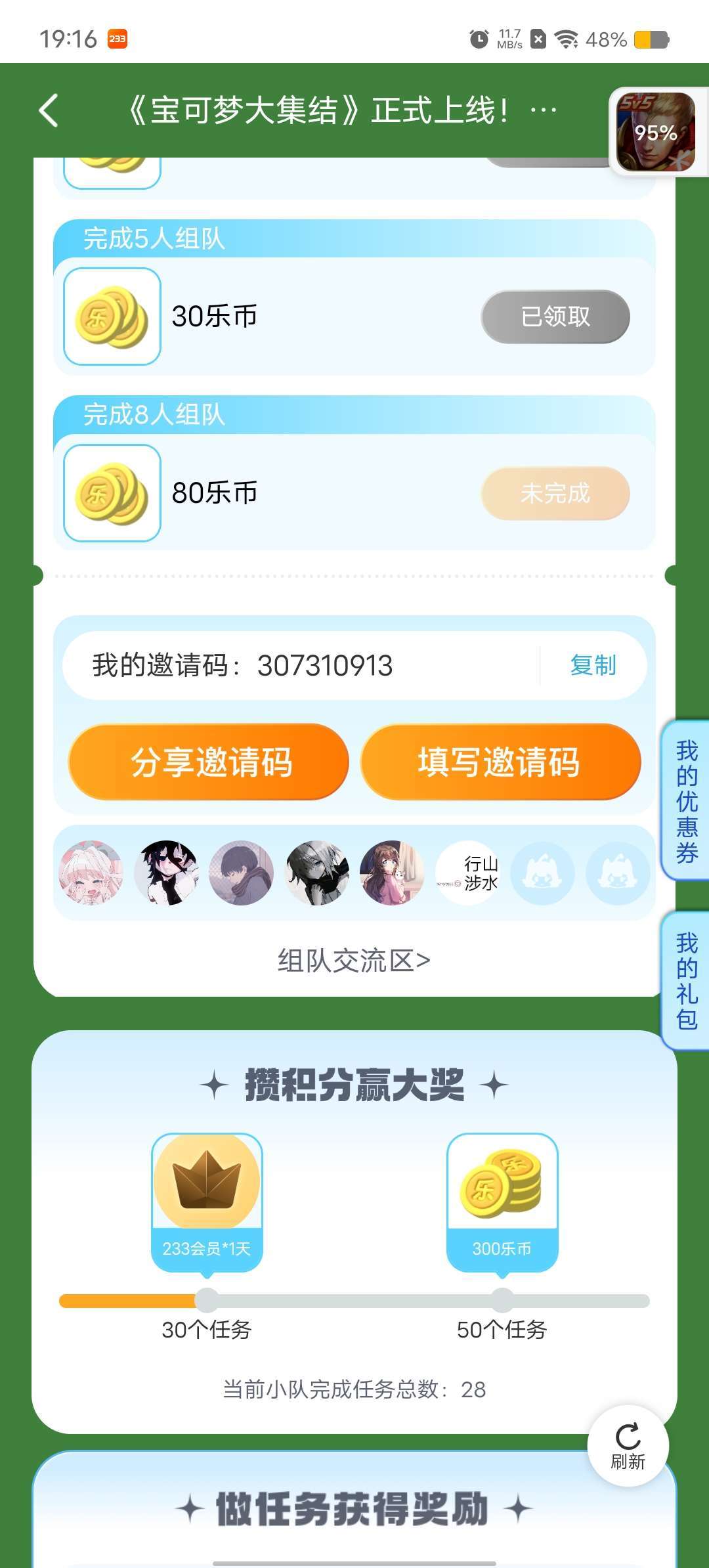Open the 组队交流区 link
The image size is (709, 1568).
(354, 961)
